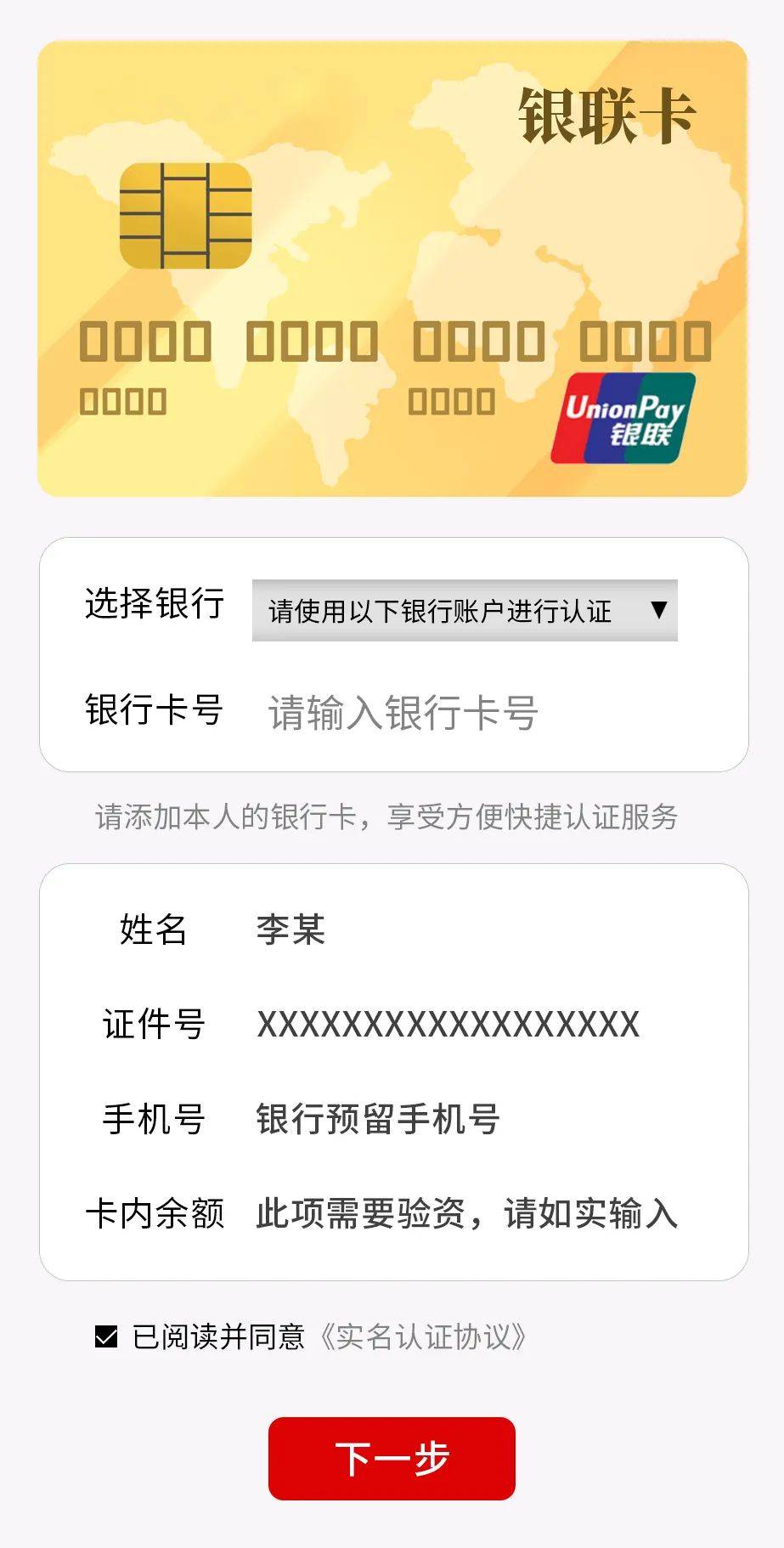Screen dimensions: 784x1548
Task: Click the 卡内余额 balance entry field
Action: [465, 1217]
